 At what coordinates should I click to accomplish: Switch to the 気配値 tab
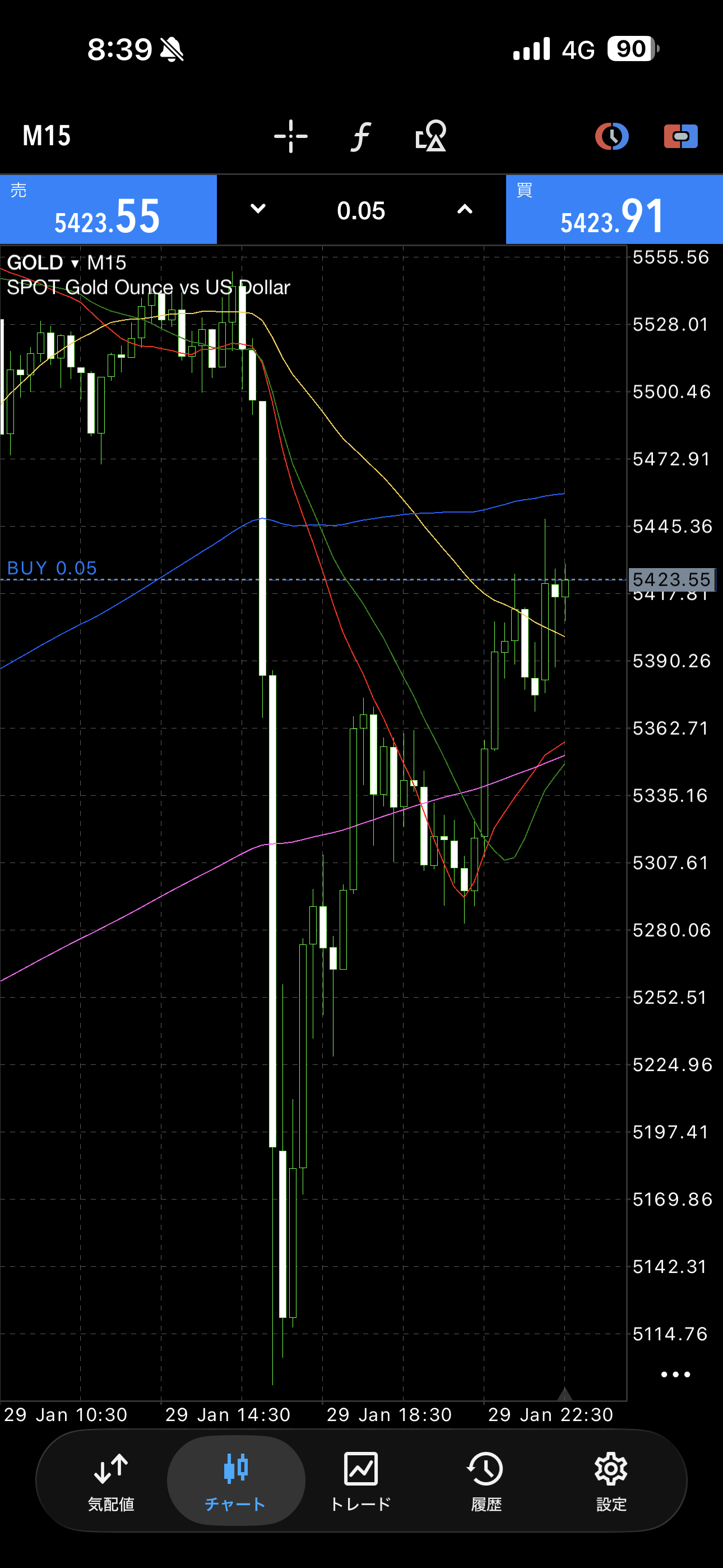(111, 1481)
